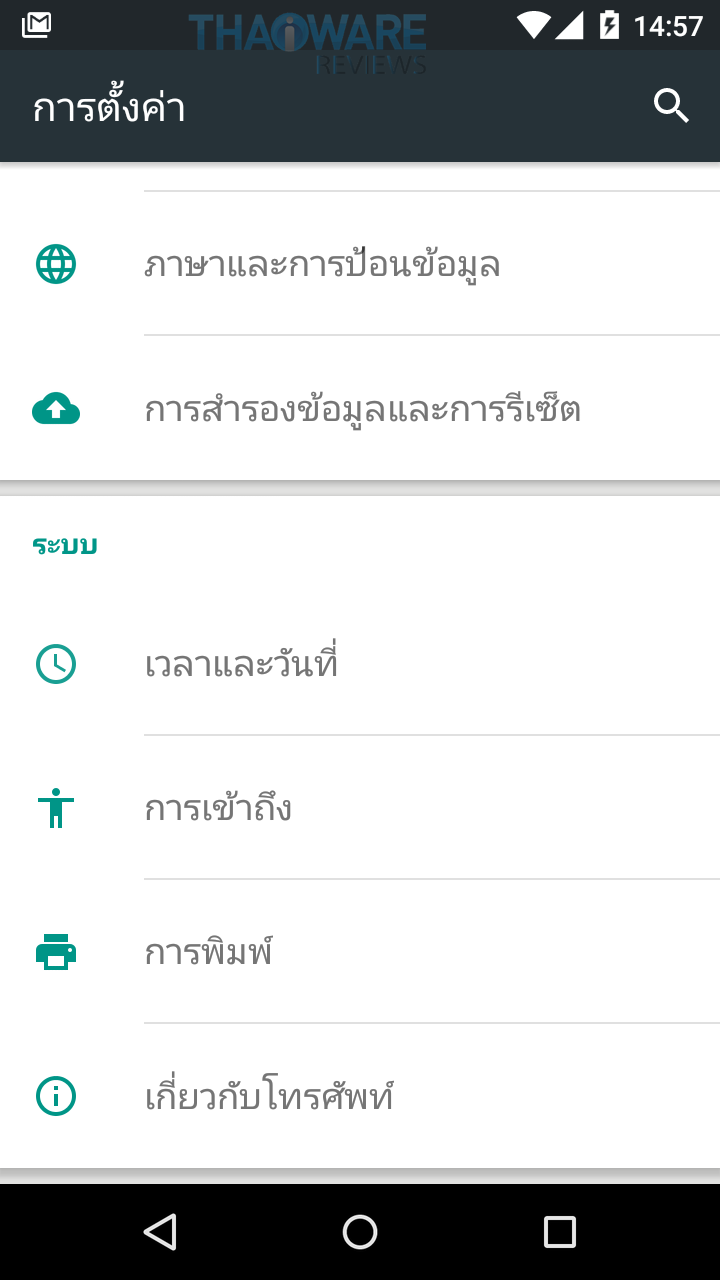This screenshot has width=720, height=1280.
Task: Go to the home screen
Action: pyautogui.click(x=360, y=1231)
